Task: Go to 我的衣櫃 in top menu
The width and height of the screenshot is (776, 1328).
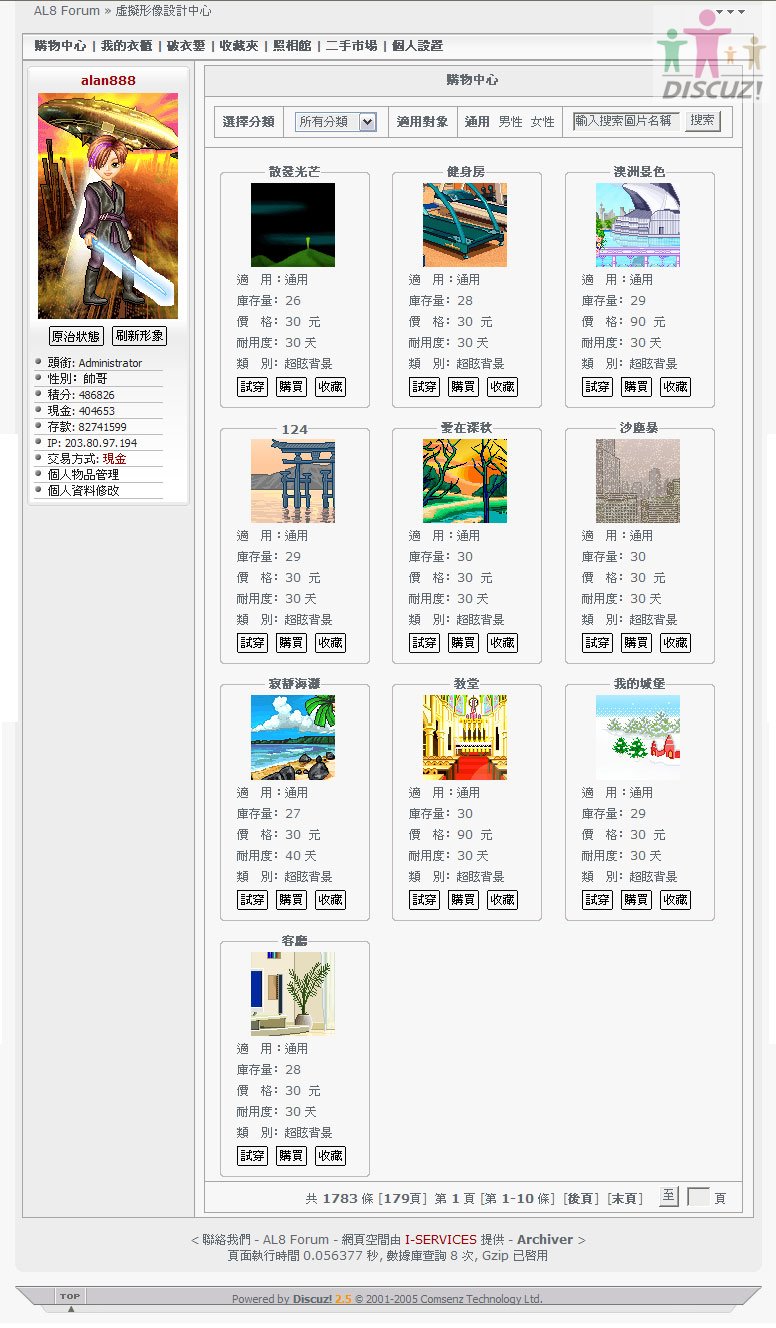Action: point(126,46)
